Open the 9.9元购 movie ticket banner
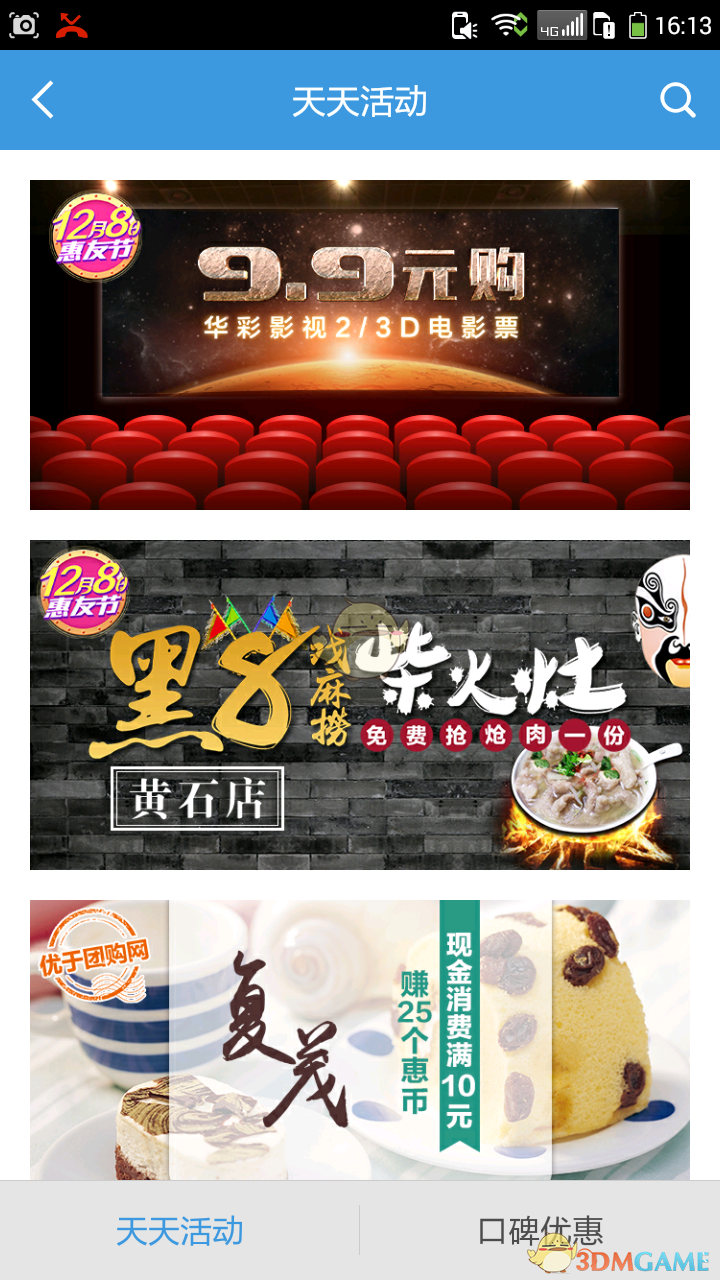The width and height of the screenshot is (720, 1280). (360, 345)
